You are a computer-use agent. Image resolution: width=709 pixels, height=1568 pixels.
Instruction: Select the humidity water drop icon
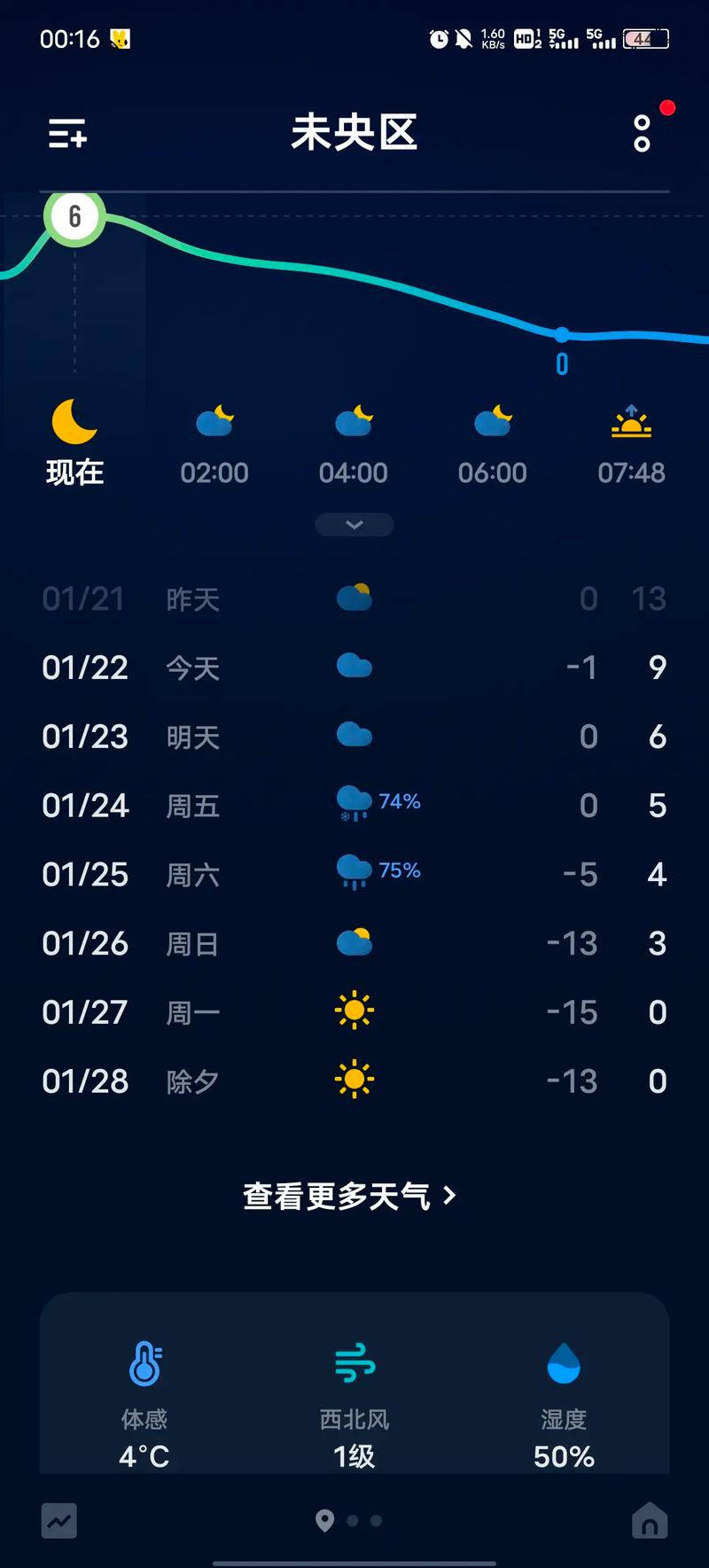click(x=563, y=1365)
